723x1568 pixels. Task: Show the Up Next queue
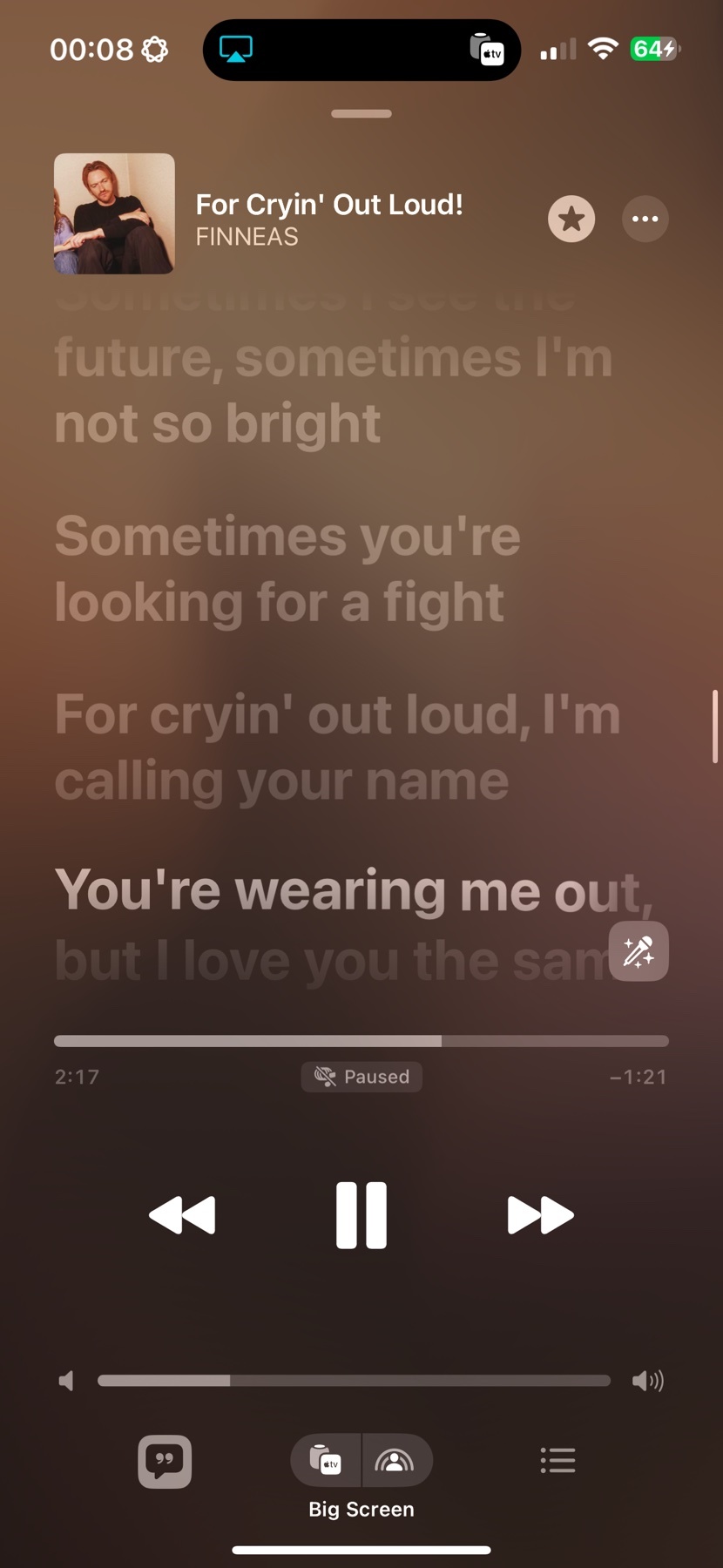tap(557, 1461)
